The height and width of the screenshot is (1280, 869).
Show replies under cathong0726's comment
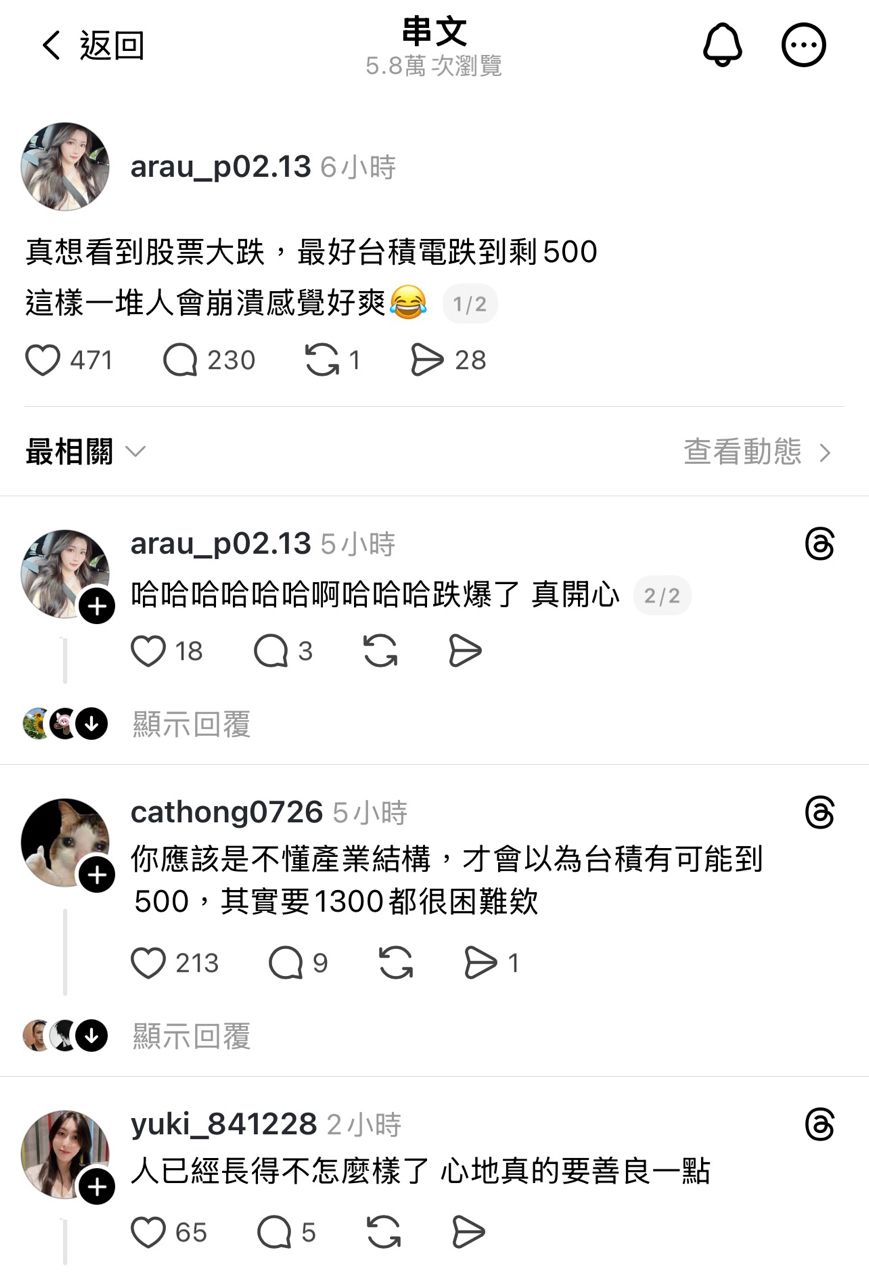pyautogui.click(x=190, y=1036)
